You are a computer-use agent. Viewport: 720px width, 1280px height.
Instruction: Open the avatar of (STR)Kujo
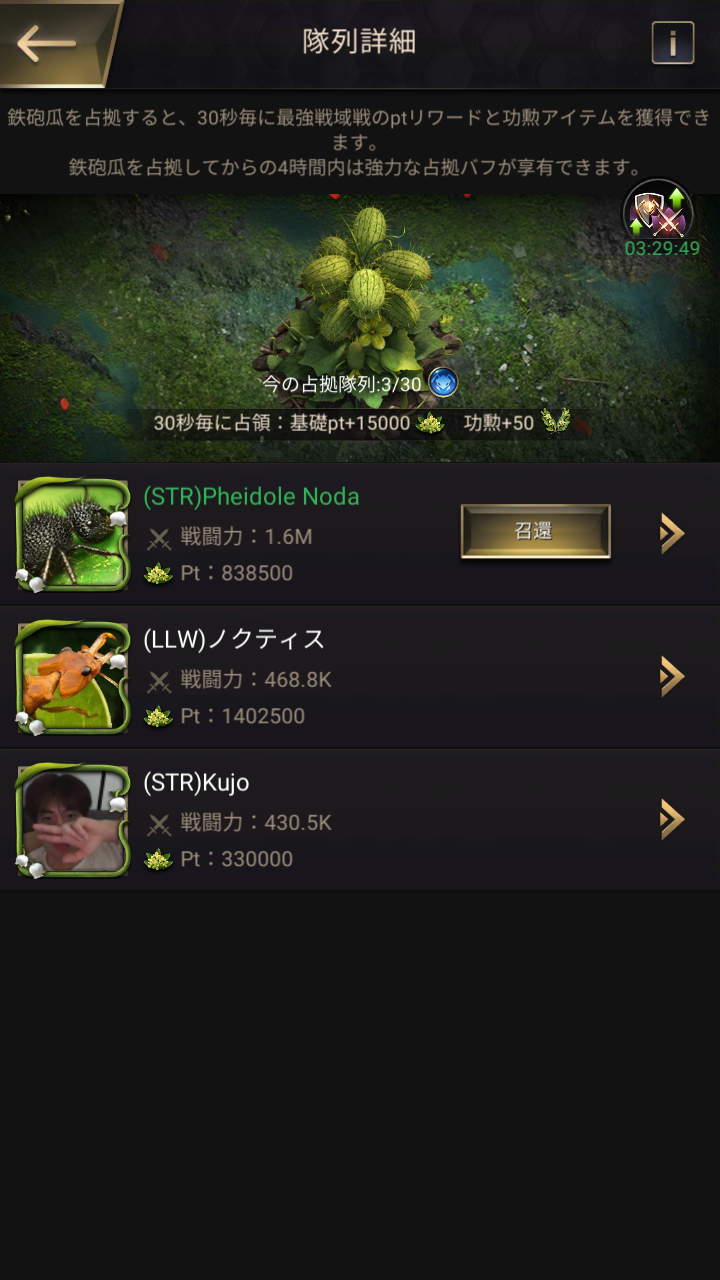(x=73, y=820)
